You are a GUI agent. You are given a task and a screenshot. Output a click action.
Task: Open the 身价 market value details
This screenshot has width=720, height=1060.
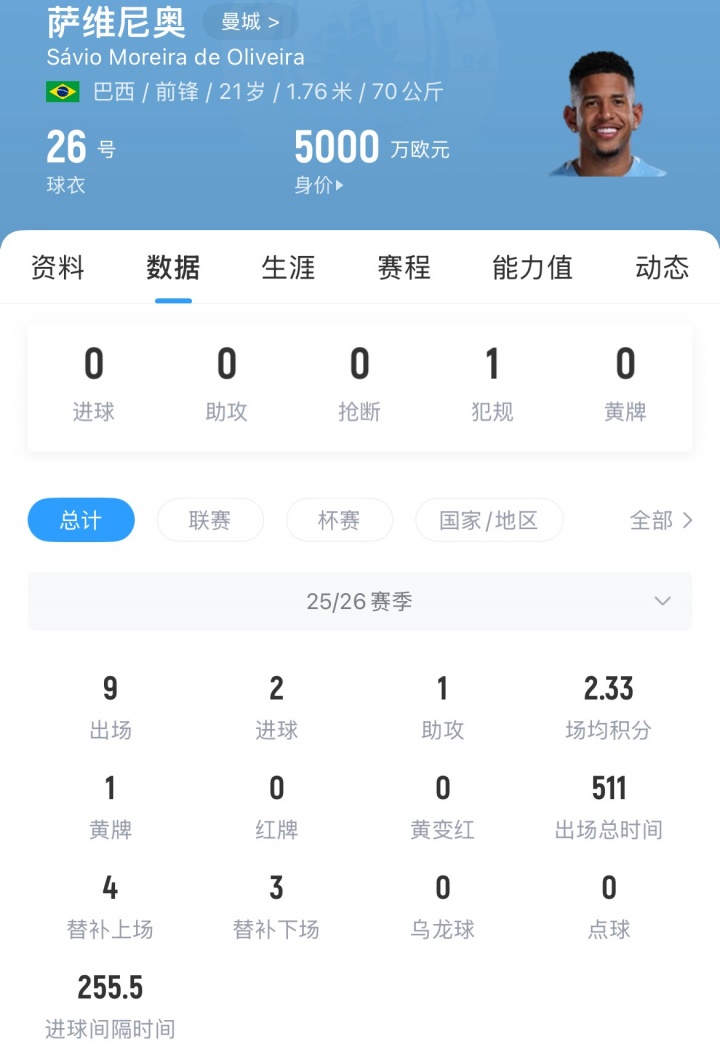coord(319,185)
